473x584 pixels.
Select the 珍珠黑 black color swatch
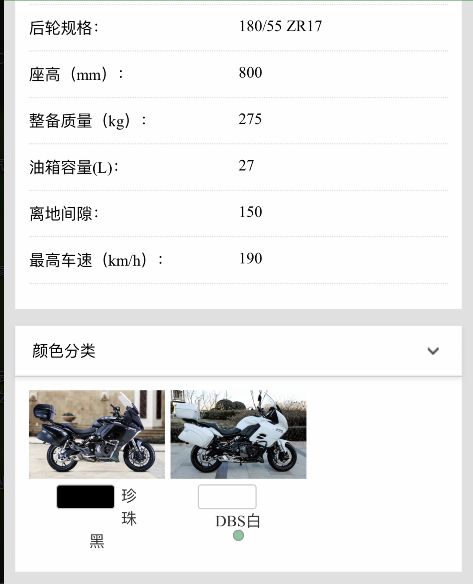[x=85, y=496]
